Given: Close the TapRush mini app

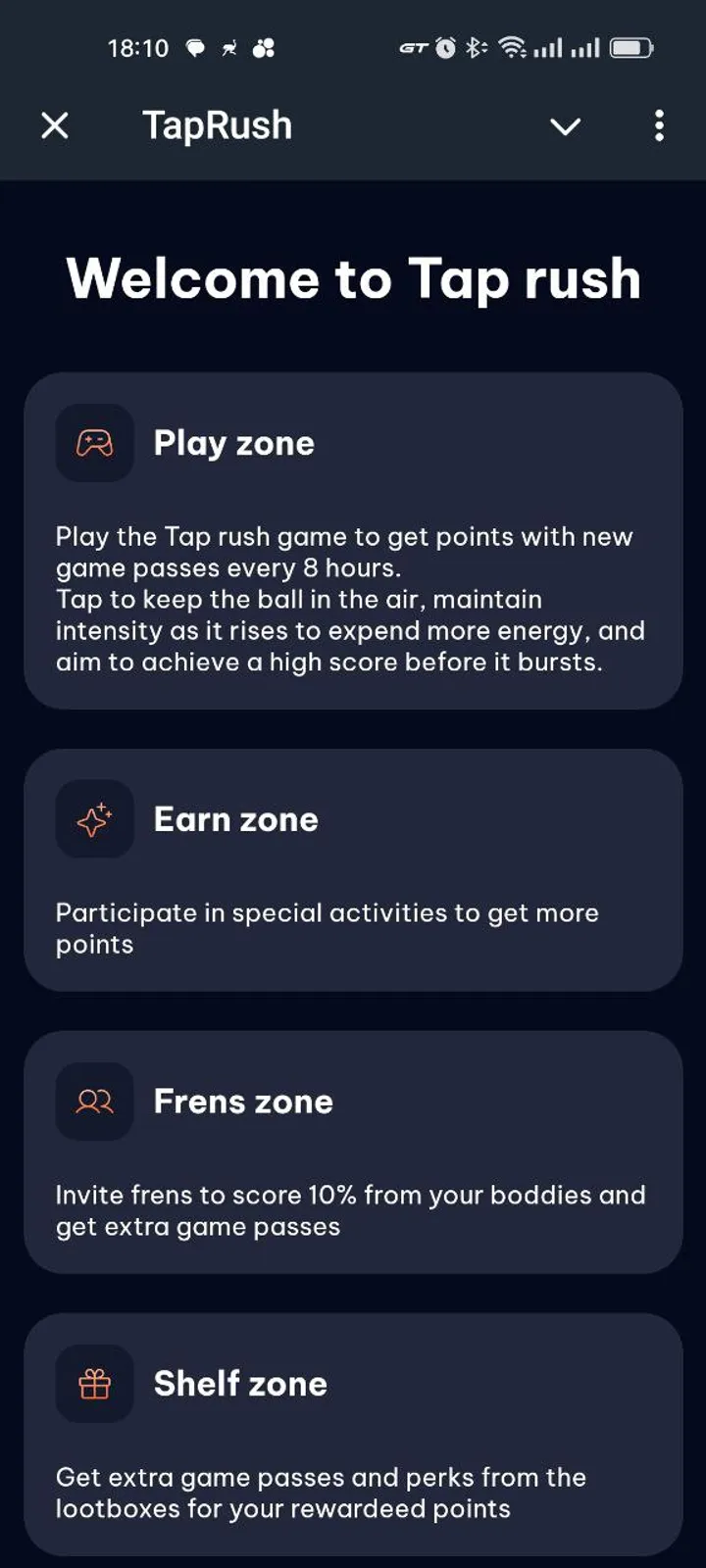Looking at the screenshot, I should (x=55, y=125).
